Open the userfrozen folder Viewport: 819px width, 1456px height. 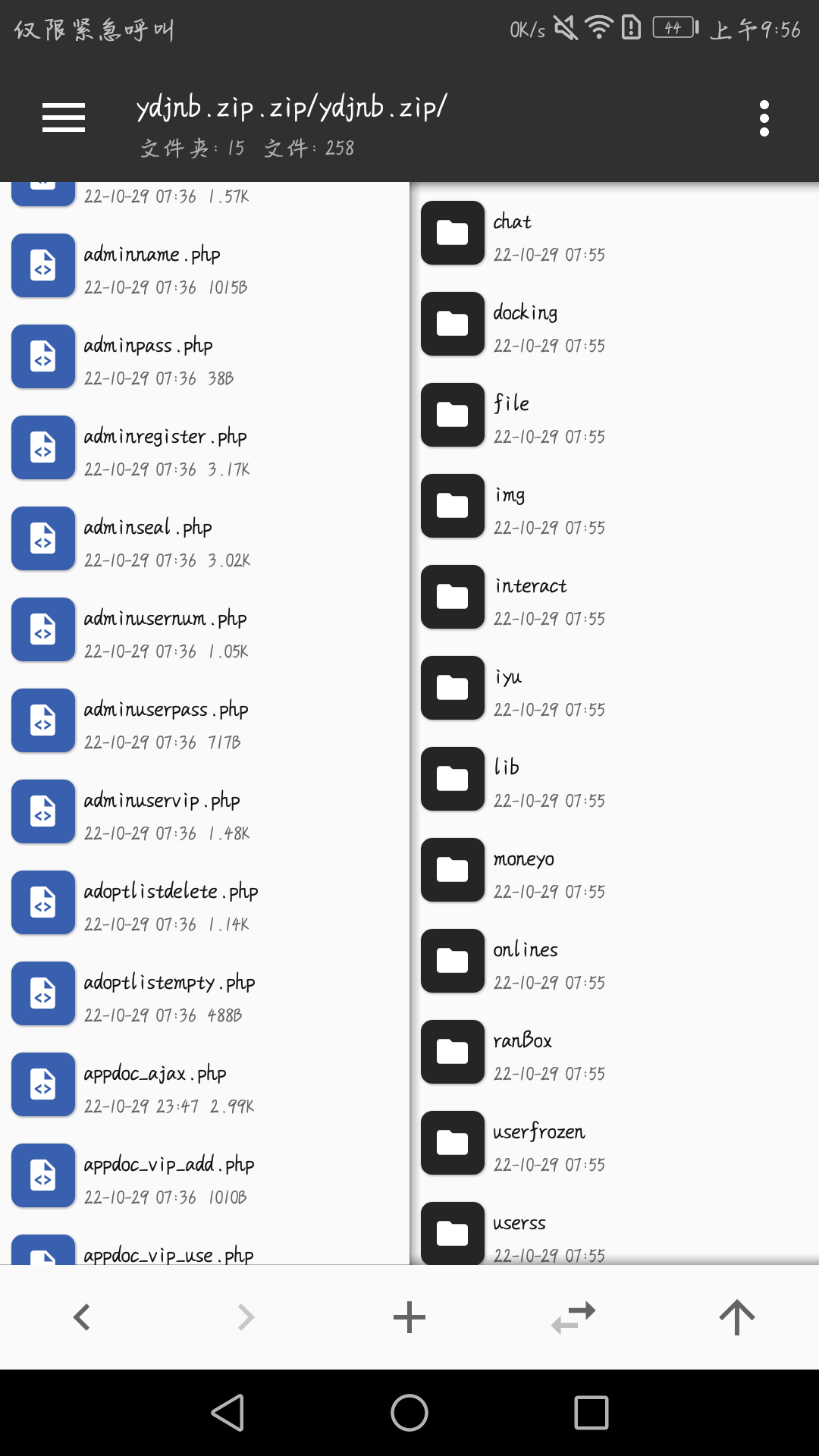pyautogui.click(x=538, y=1144)
